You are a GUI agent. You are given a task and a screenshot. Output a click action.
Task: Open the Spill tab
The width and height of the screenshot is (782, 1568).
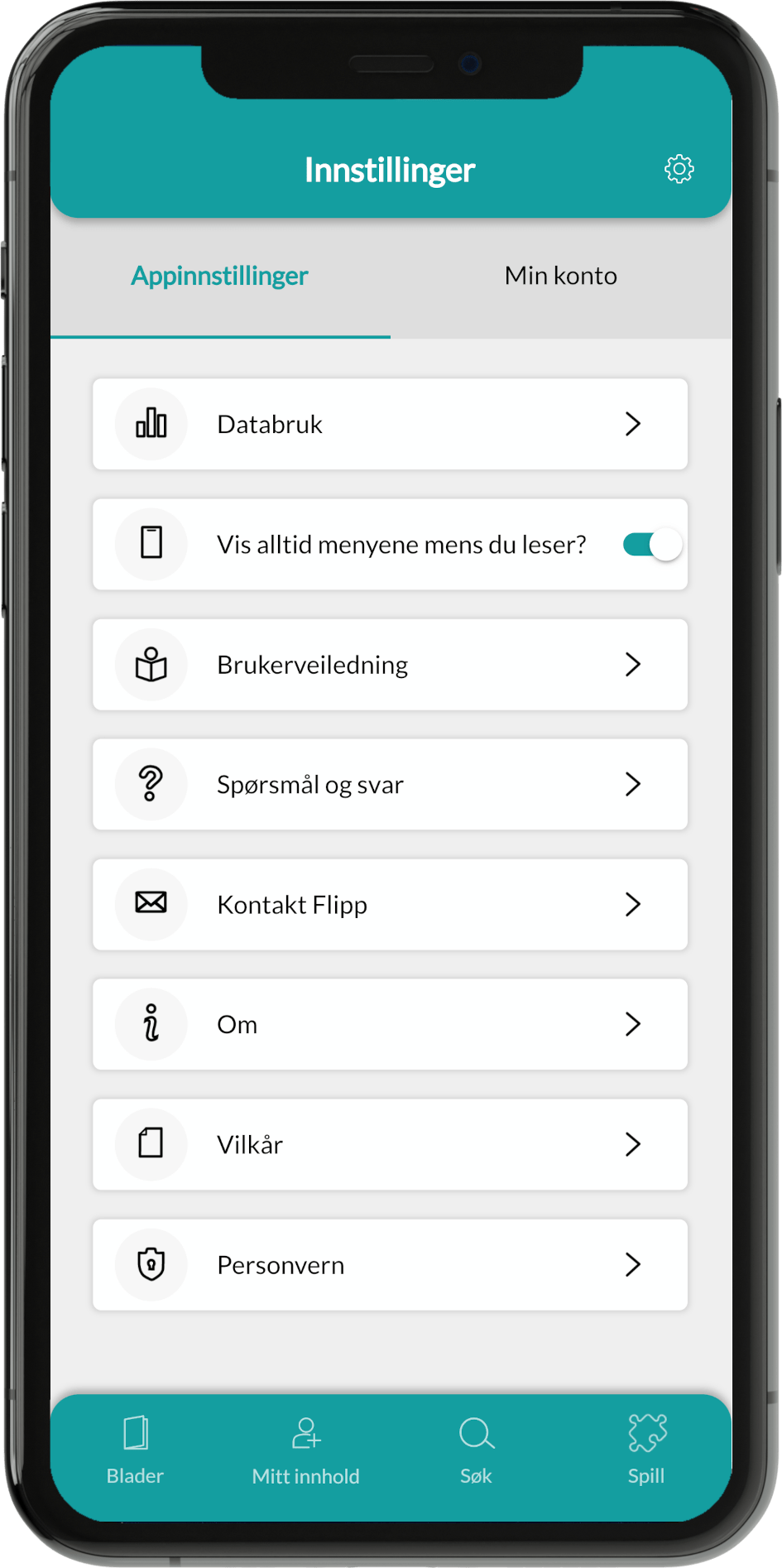pyautogui.click(x=646, y=1450)
